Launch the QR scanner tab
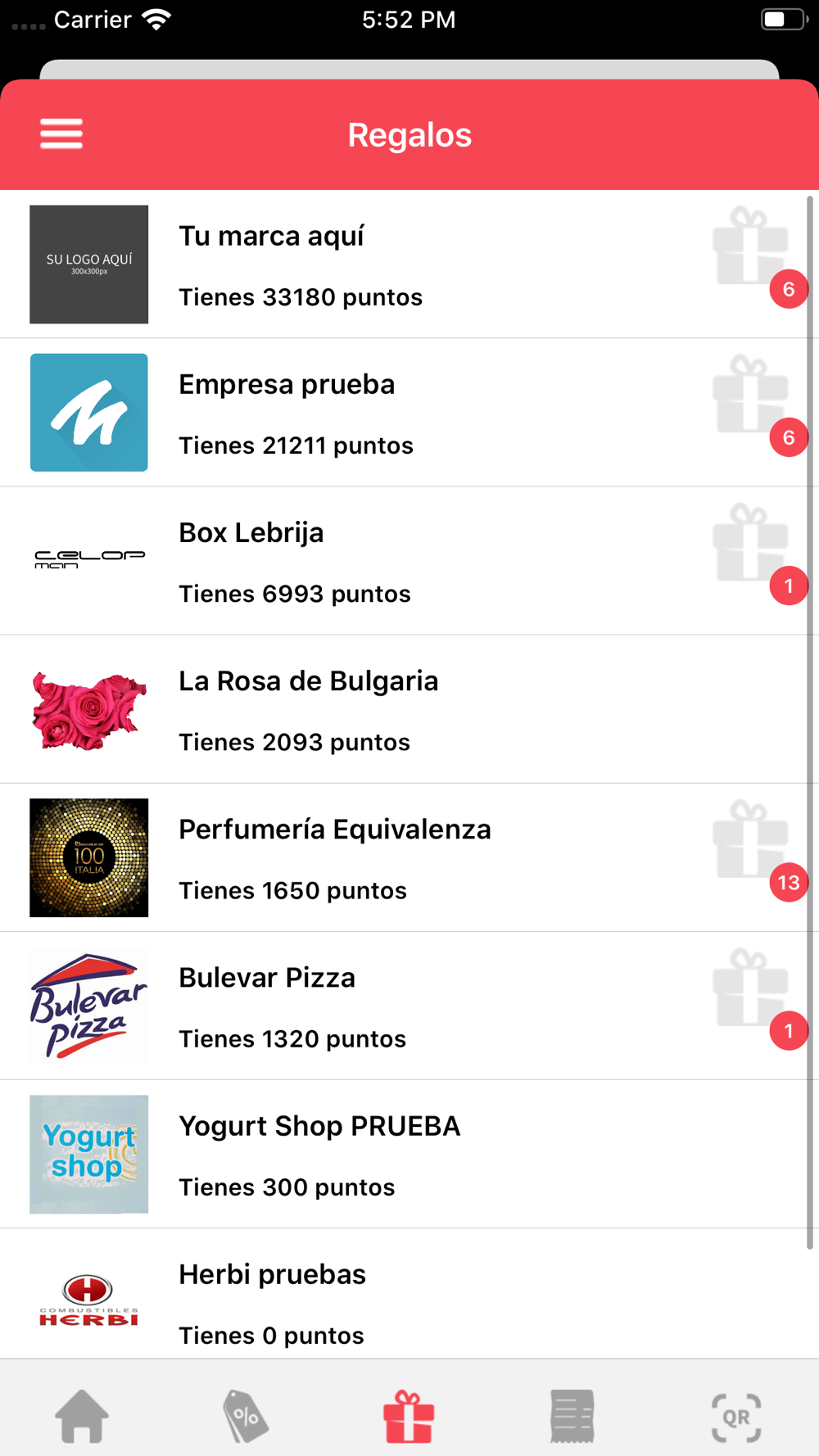The width and height of the screenshot is (819, 1456). 735,1416
